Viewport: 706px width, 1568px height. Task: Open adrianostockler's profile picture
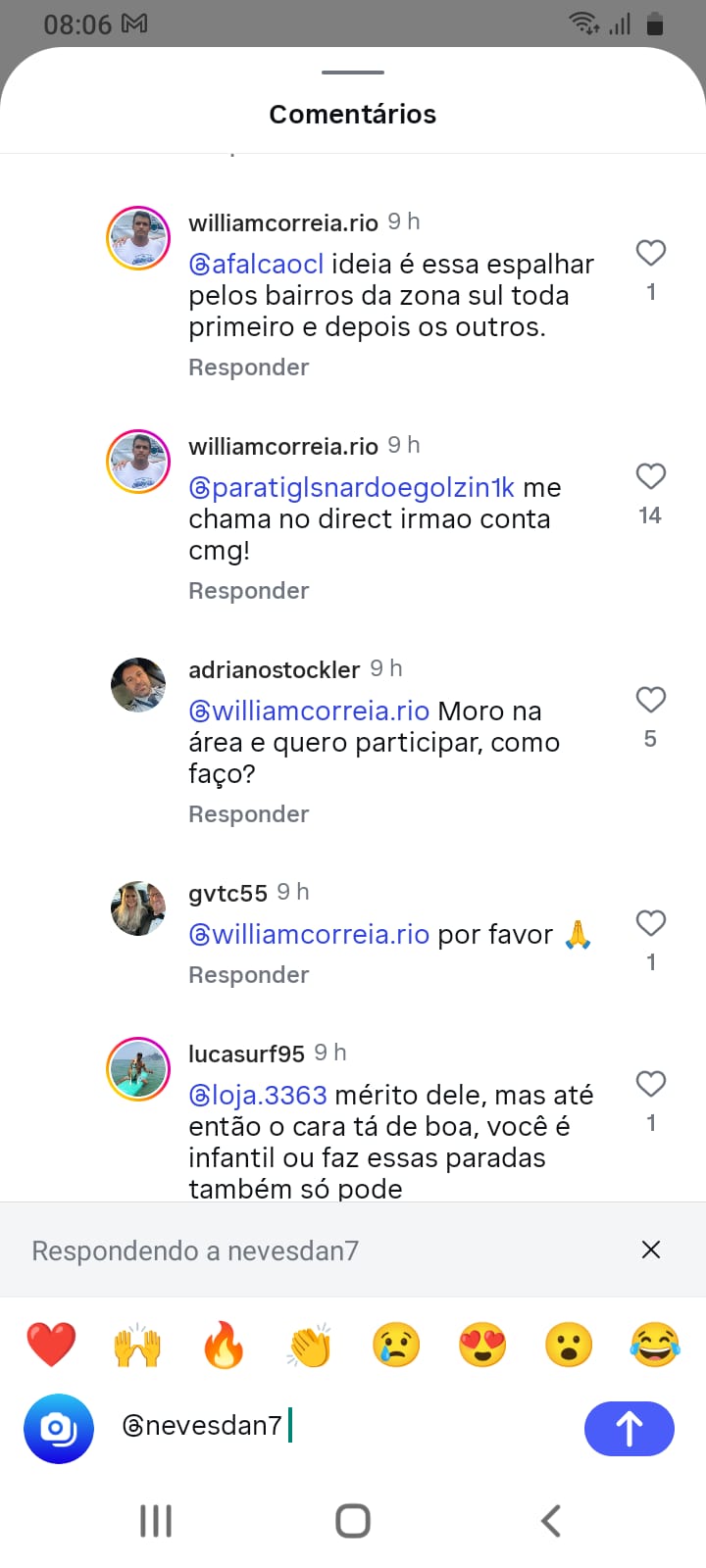(x=138, y=685)
